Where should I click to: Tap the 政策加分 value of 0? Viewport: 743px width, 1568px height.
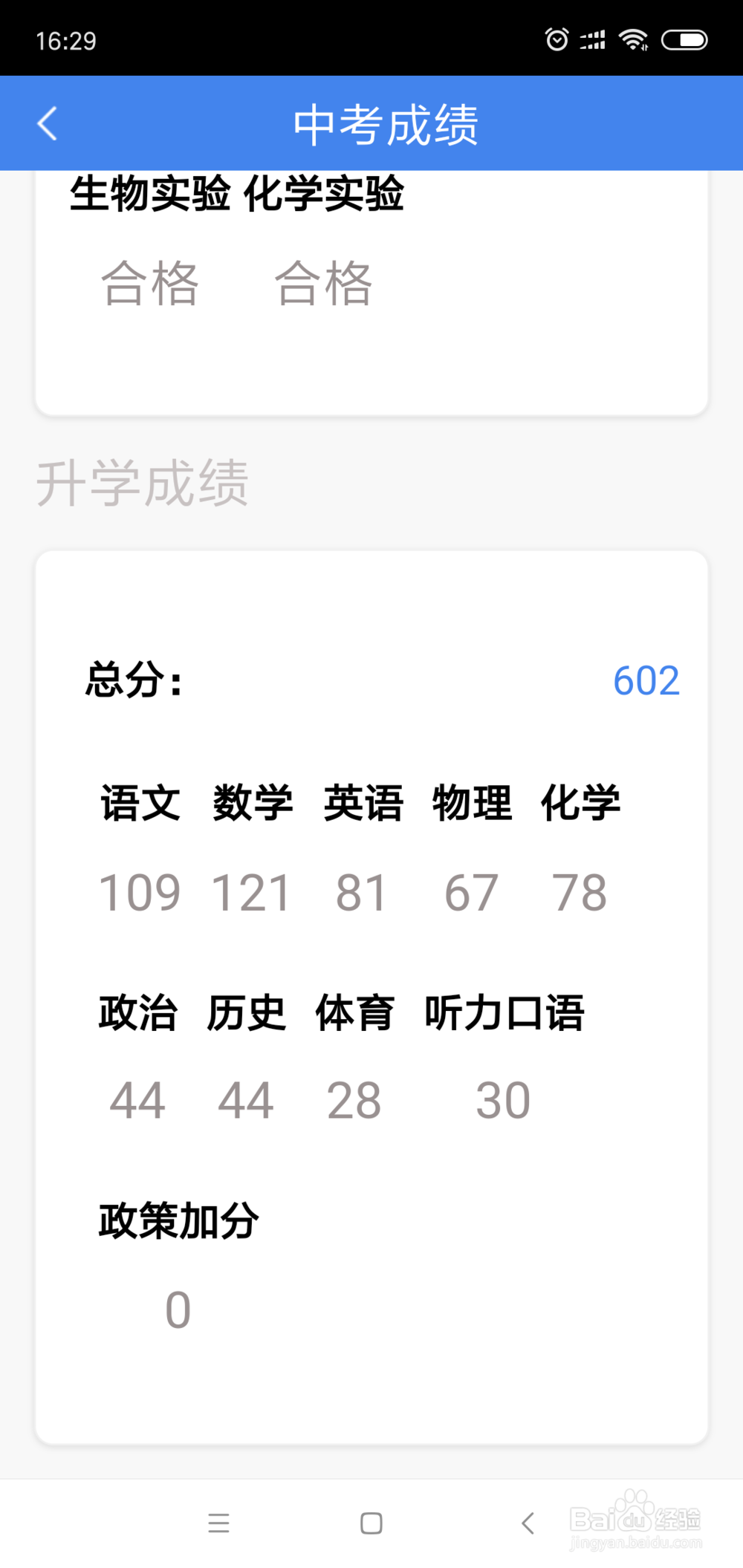click(177, 1307)
